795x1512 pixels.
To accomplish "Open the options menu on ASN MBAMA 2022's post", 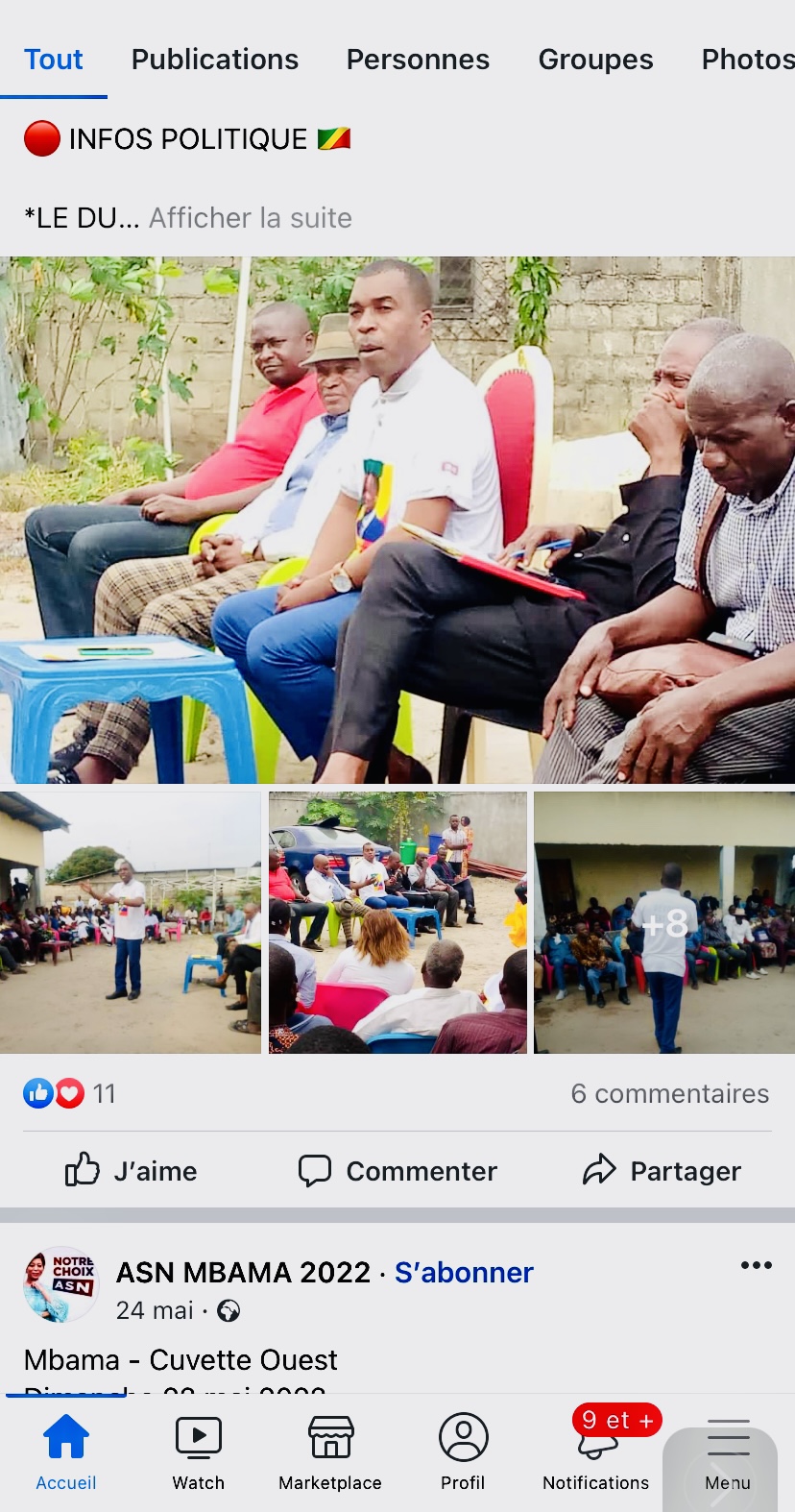I will [x=756, y=1265].
